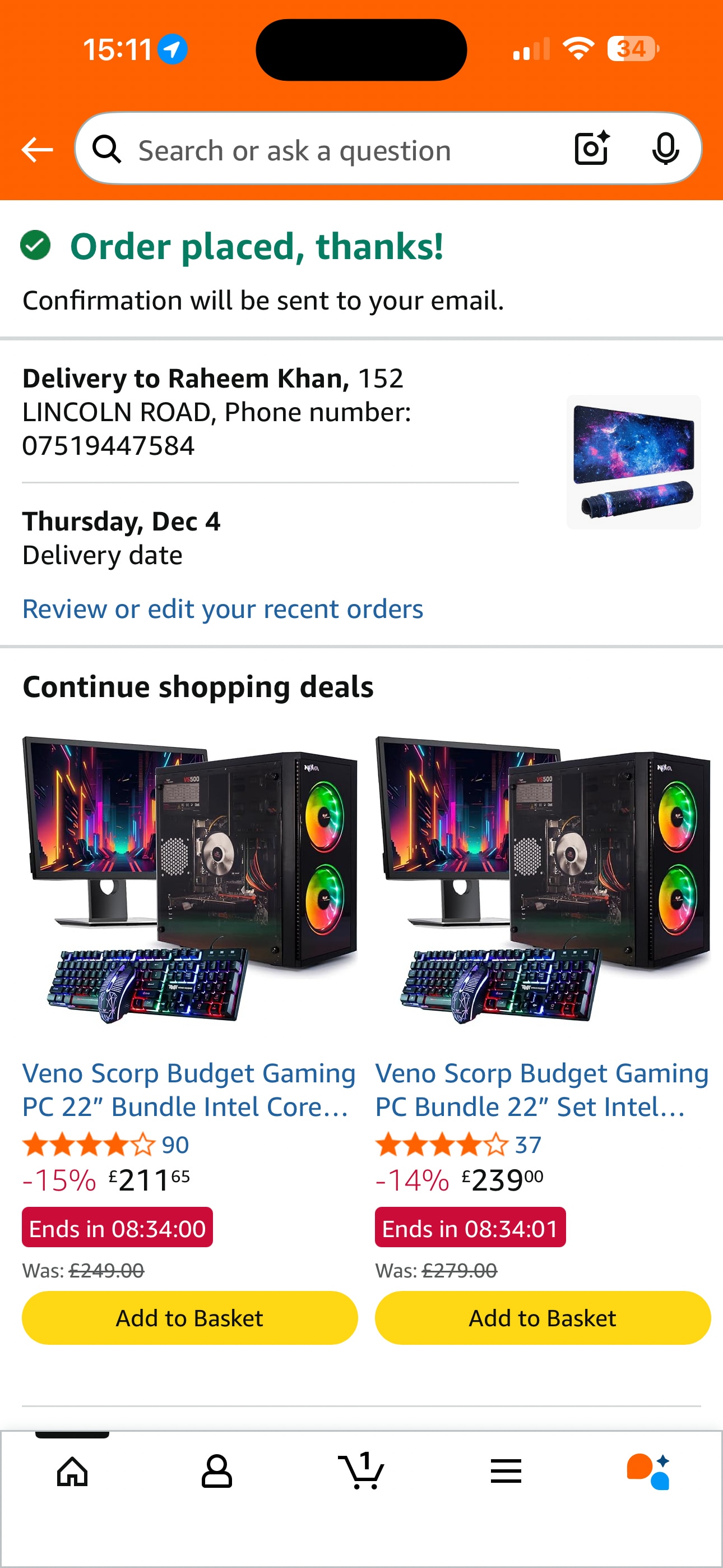Switch to the Home tab

point(72,1472)
